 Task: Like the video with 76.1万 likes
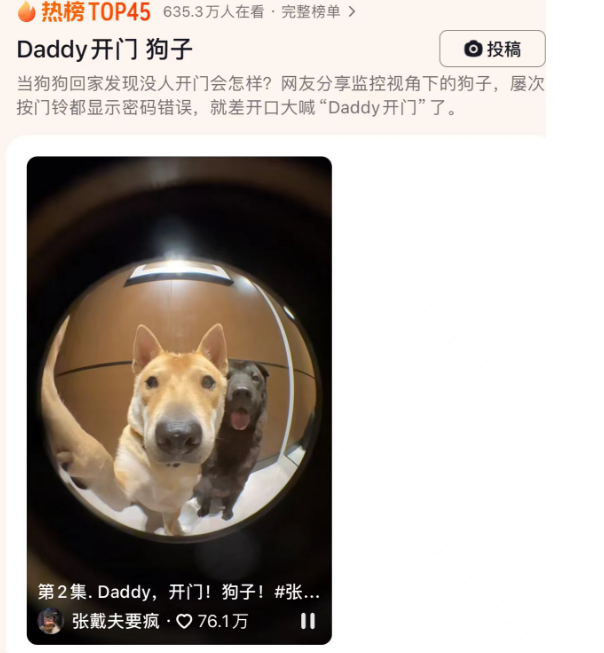click(184, 621)
